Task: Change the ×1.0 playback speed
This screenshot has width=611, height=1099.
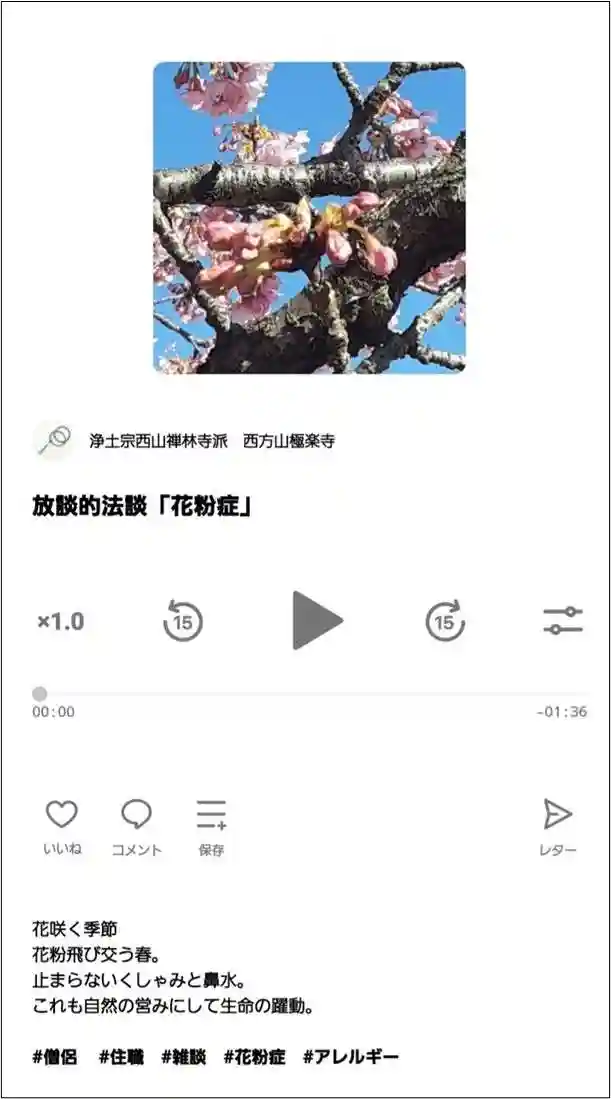Action: tap(61, 621)
